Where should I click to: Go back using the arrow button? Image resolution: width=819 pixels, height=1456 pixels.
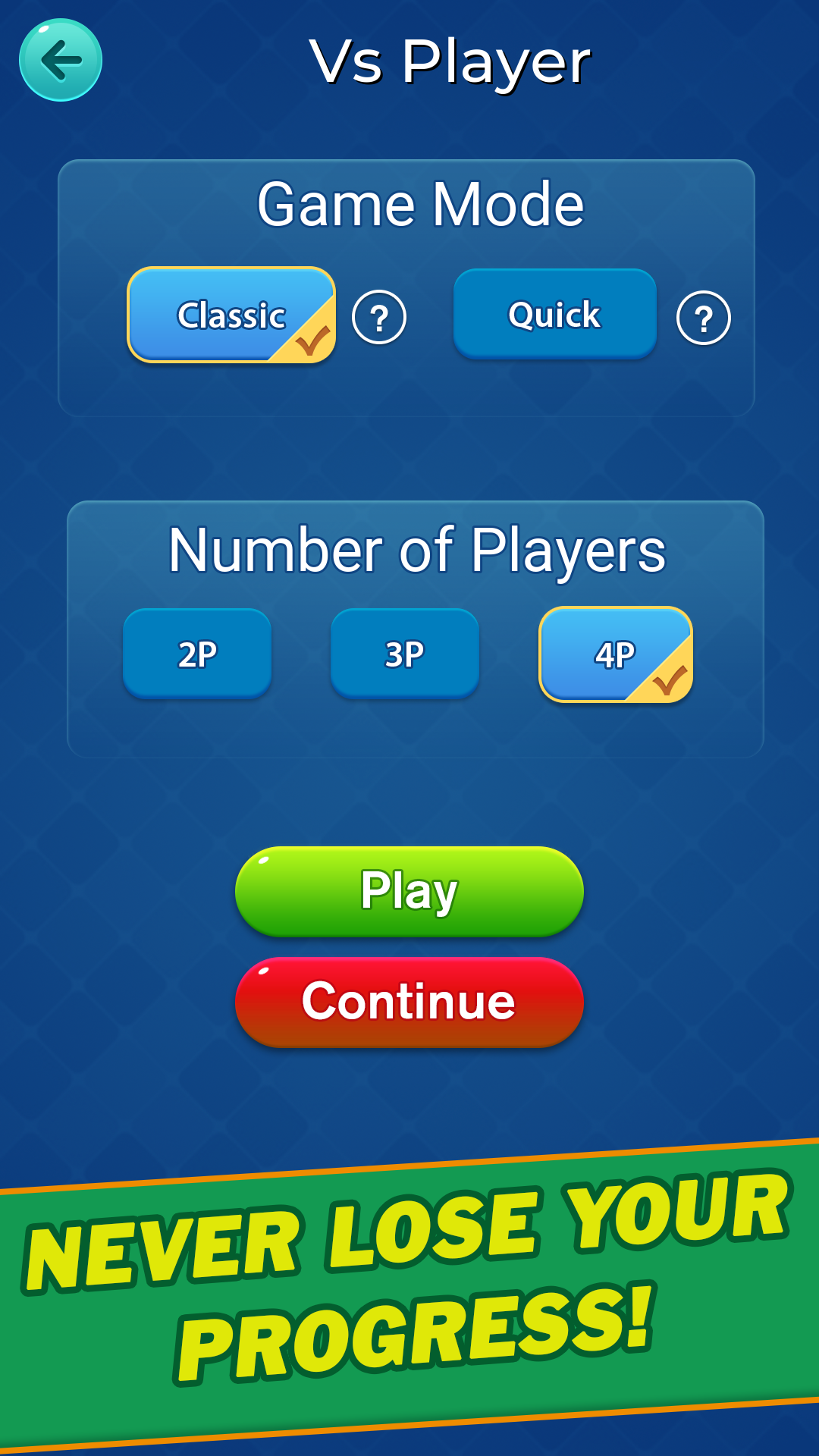pos(61,60)
